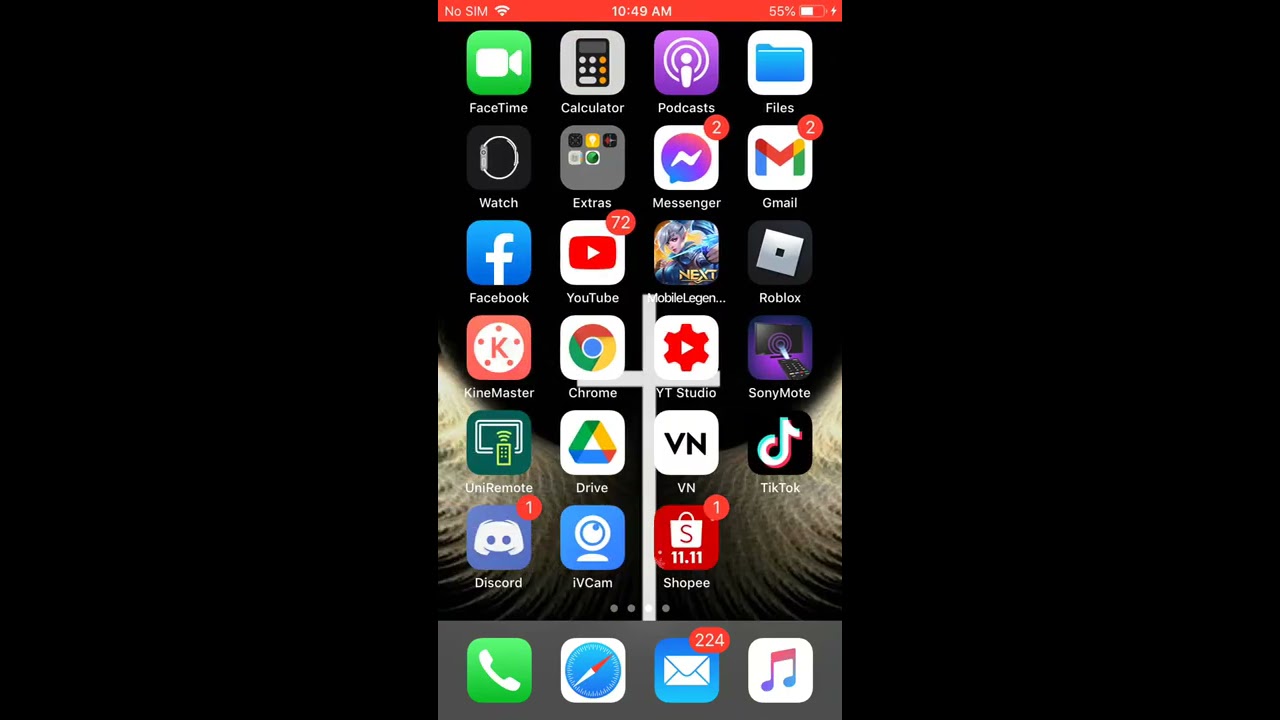The height and width of the screenshot is (720, 1280).
Task: Launch the Watch app
Action: (x=498, y=158)
